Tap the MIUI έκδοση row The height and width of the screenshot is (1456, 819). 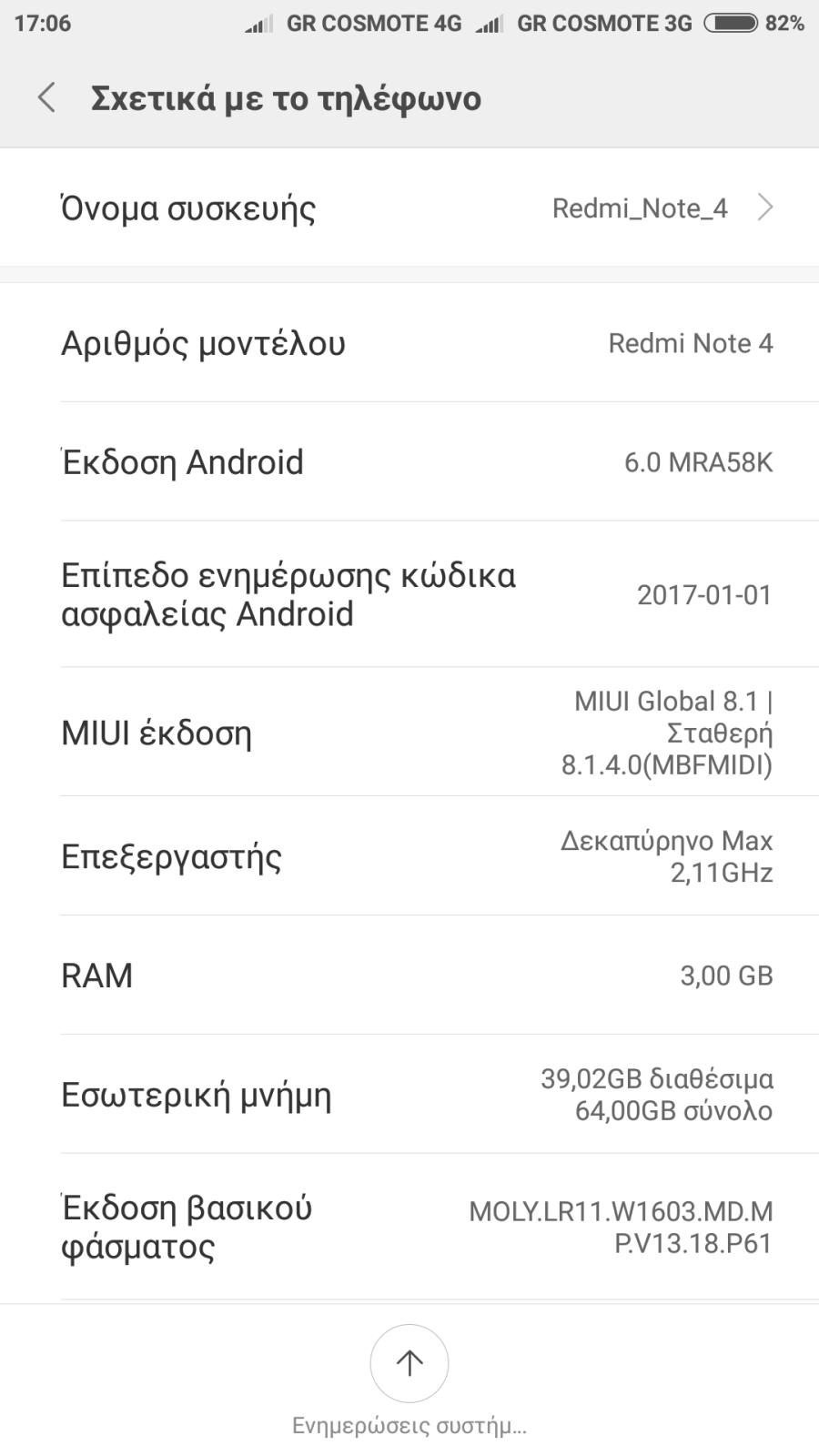tap(409, 733)
